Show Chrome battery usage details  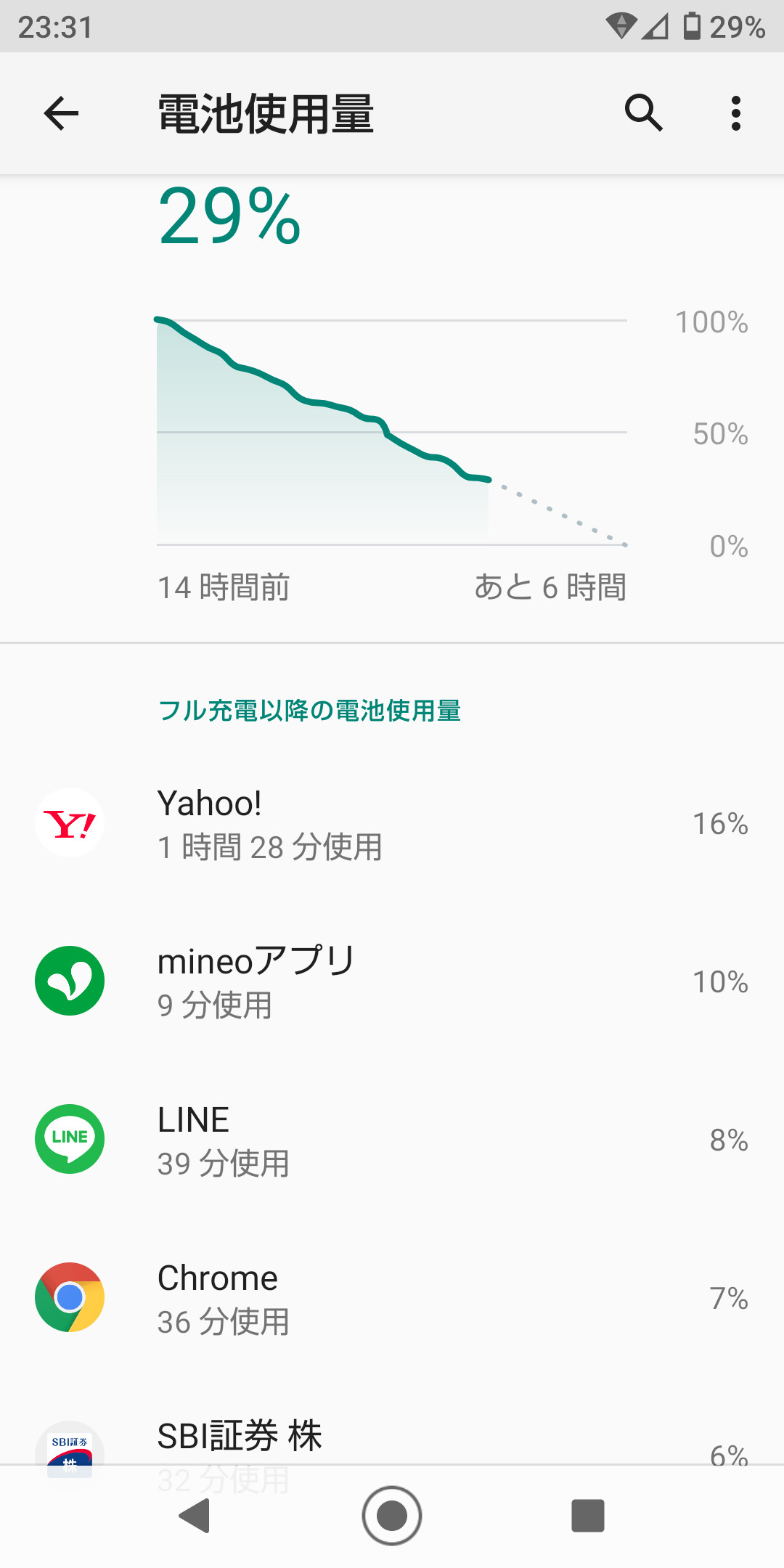392,1298
